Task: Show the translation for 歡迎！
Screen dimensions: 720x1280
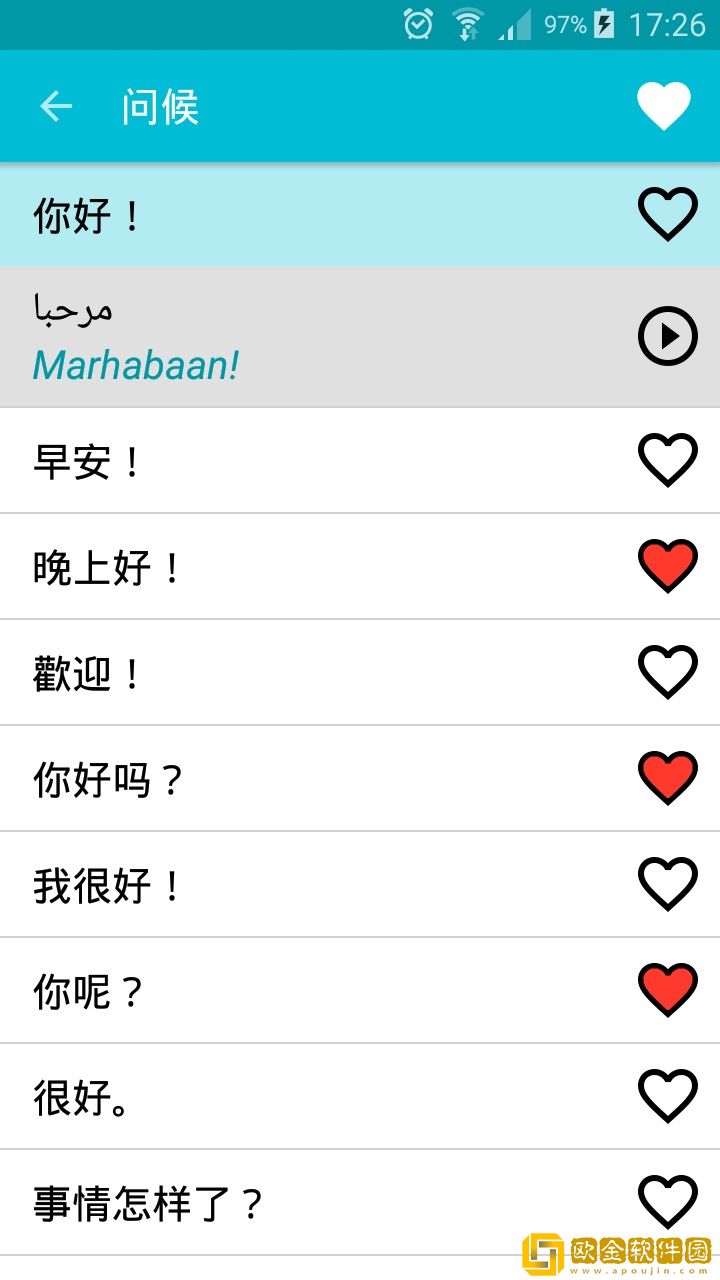Action: point(300,674)
